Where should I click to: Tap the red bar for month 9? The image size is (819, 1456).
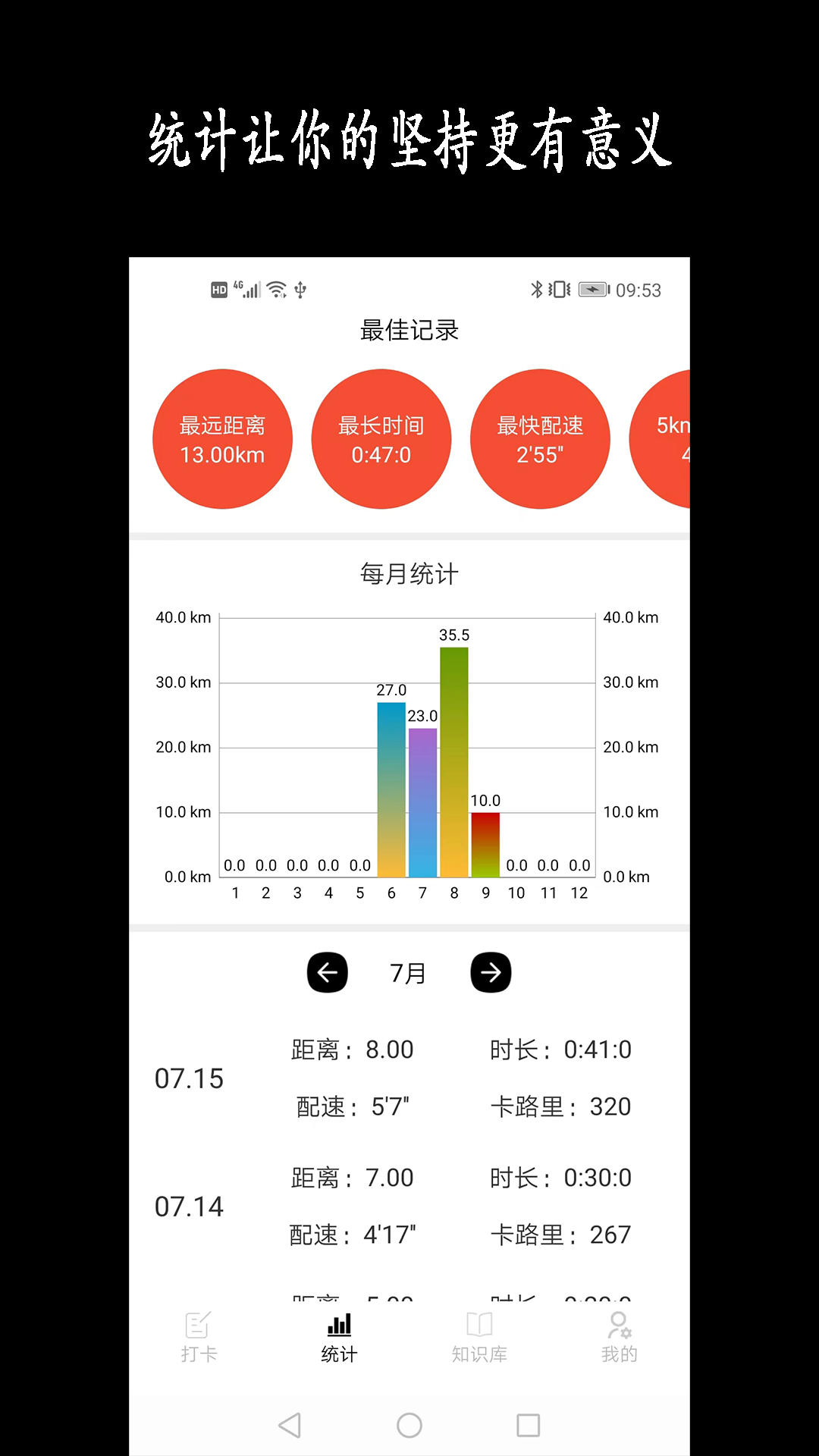485,842
